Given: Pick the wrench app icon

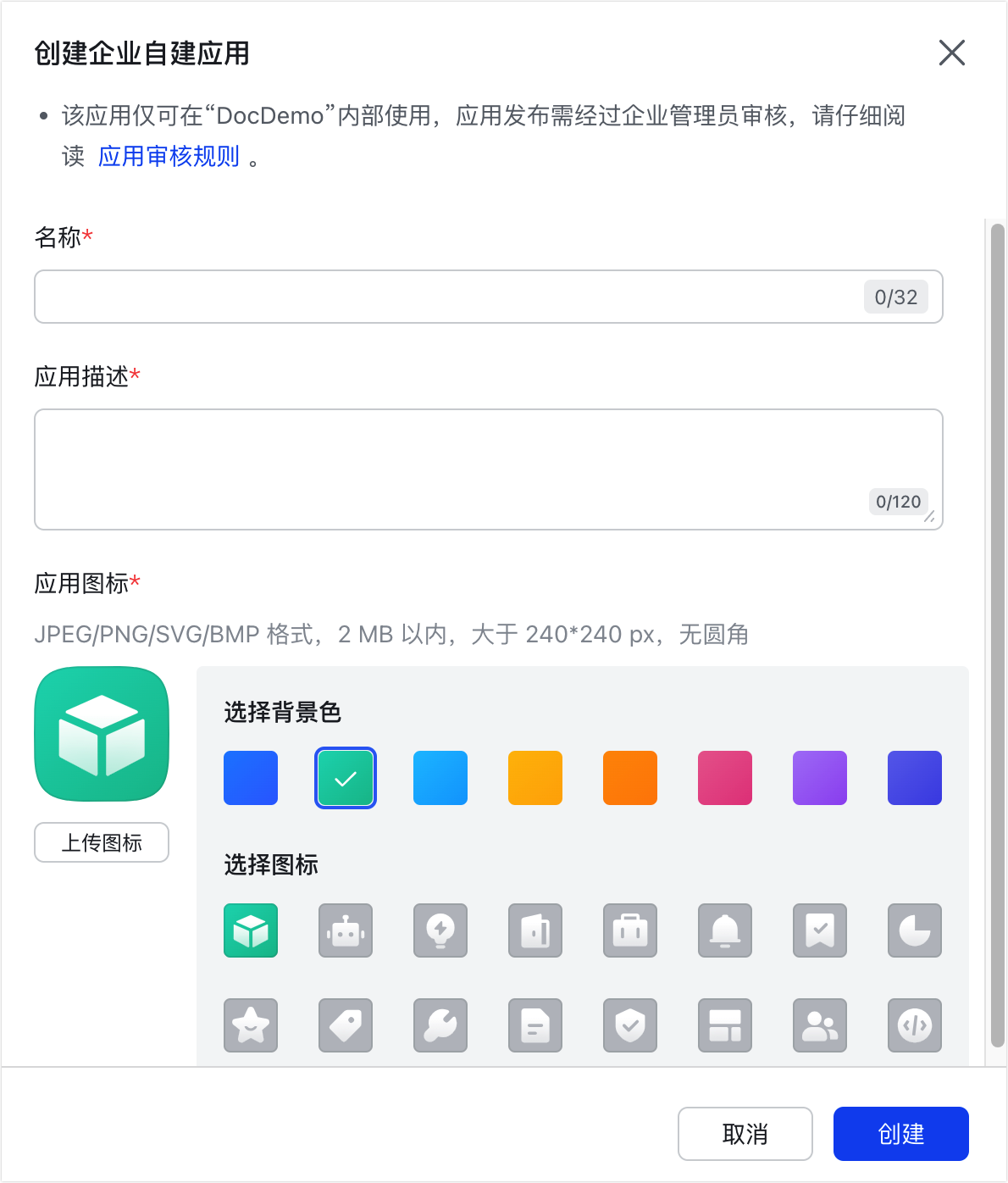Looking at the screenshot, I should tap(440, 1025).
